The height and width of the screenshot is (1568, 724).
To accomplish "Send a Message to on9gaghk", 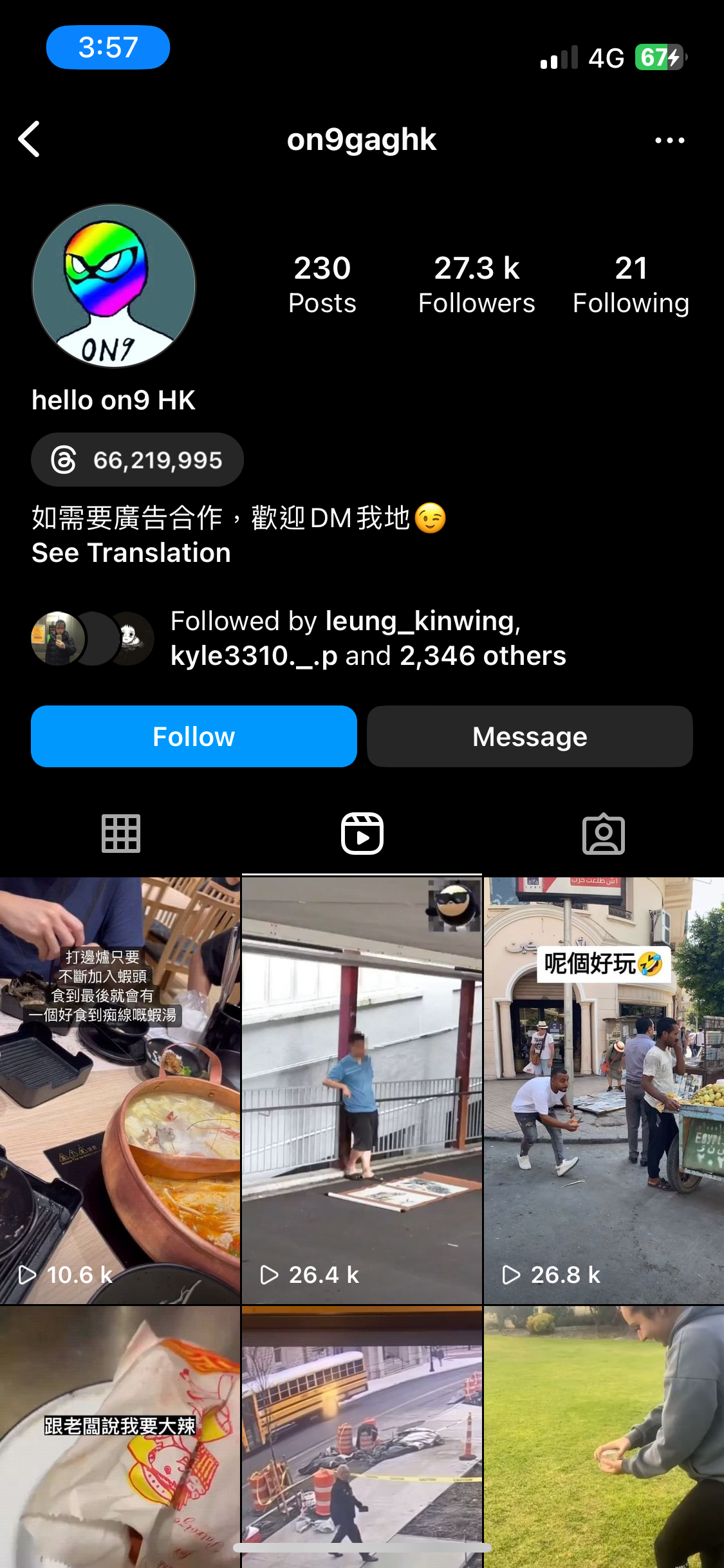I will click(x=529, y=736).
